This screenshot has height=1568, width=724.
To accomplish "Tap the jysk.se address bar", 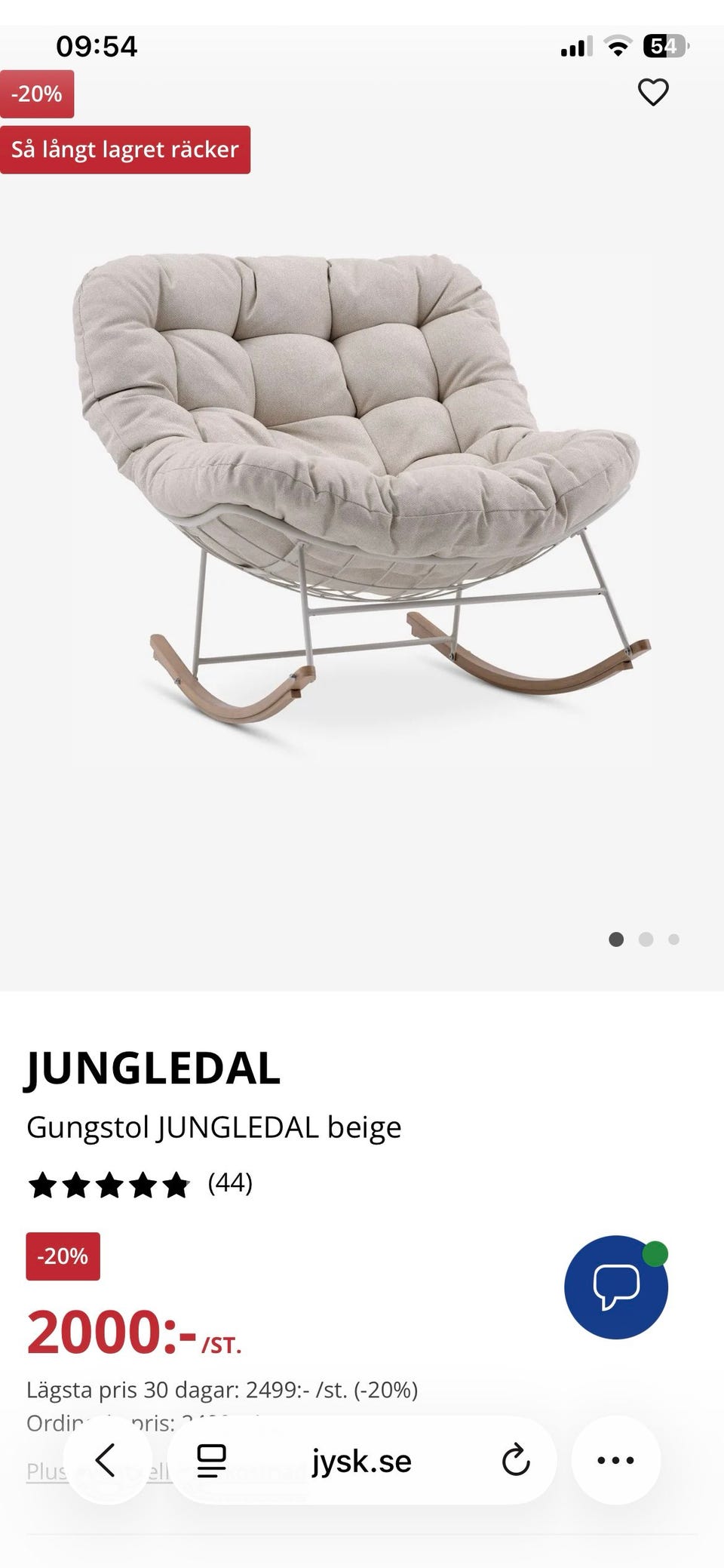I will pyautogui.click(x=362, y=1461).
